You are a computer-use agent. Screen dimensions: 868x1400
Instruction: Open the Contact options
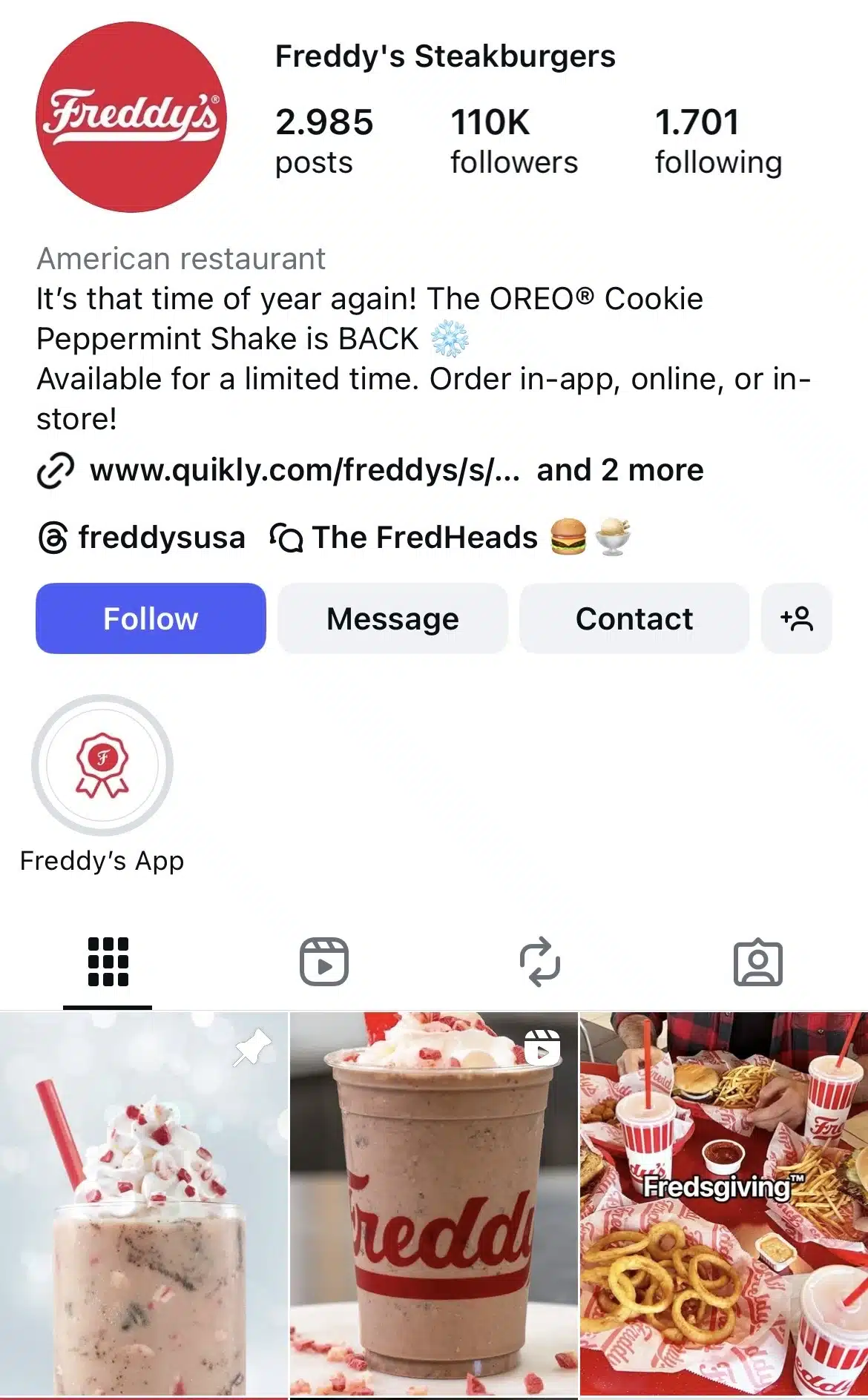[x=634, y=618]
